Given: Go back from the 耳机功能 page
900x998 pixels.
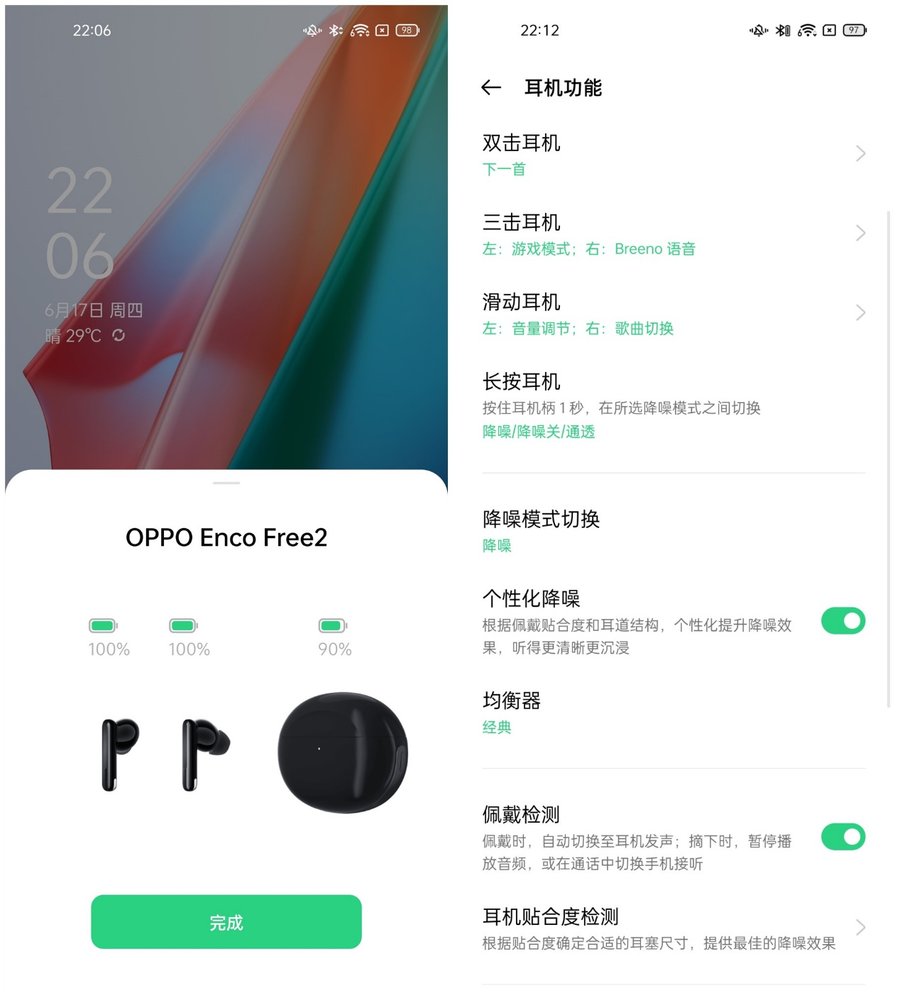Looking at the screenshot, I should pyautogui.click(x=491, y=88).
